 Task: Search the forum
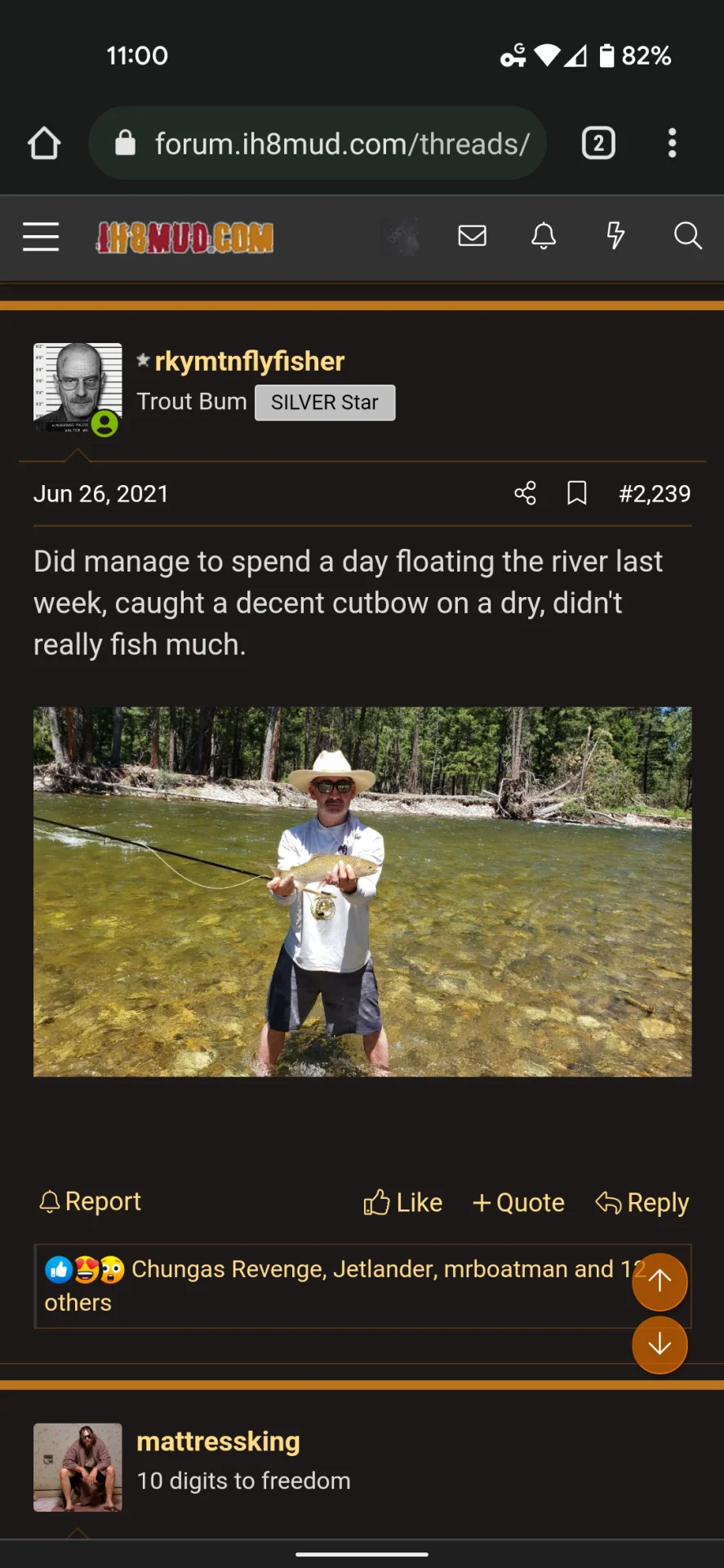687,236
